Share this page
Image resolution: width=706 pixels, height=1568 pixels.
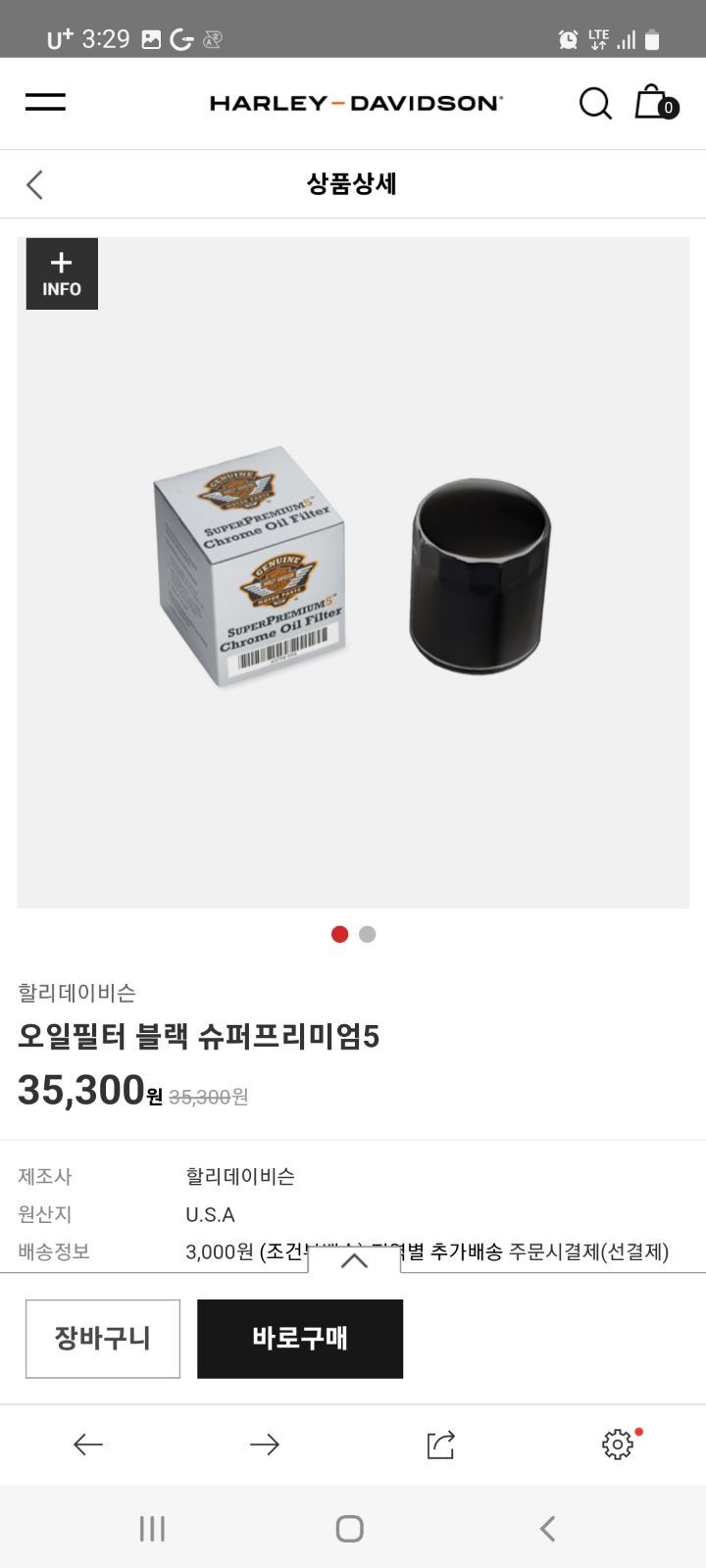coord(440,1445)
